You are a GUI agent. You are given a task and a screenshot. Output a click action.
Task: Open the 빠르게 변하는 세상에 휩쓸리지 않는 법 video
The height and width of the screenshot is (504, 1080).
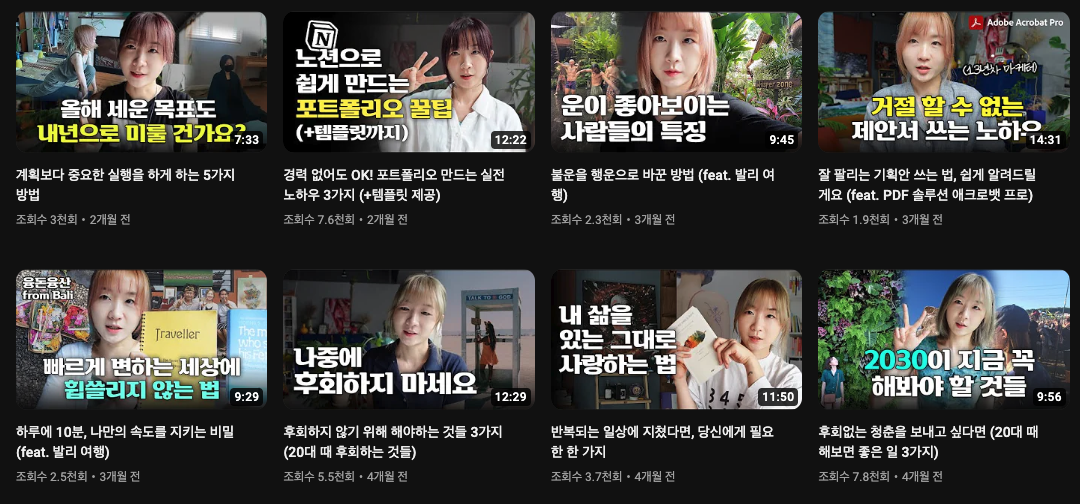[141, 339]
